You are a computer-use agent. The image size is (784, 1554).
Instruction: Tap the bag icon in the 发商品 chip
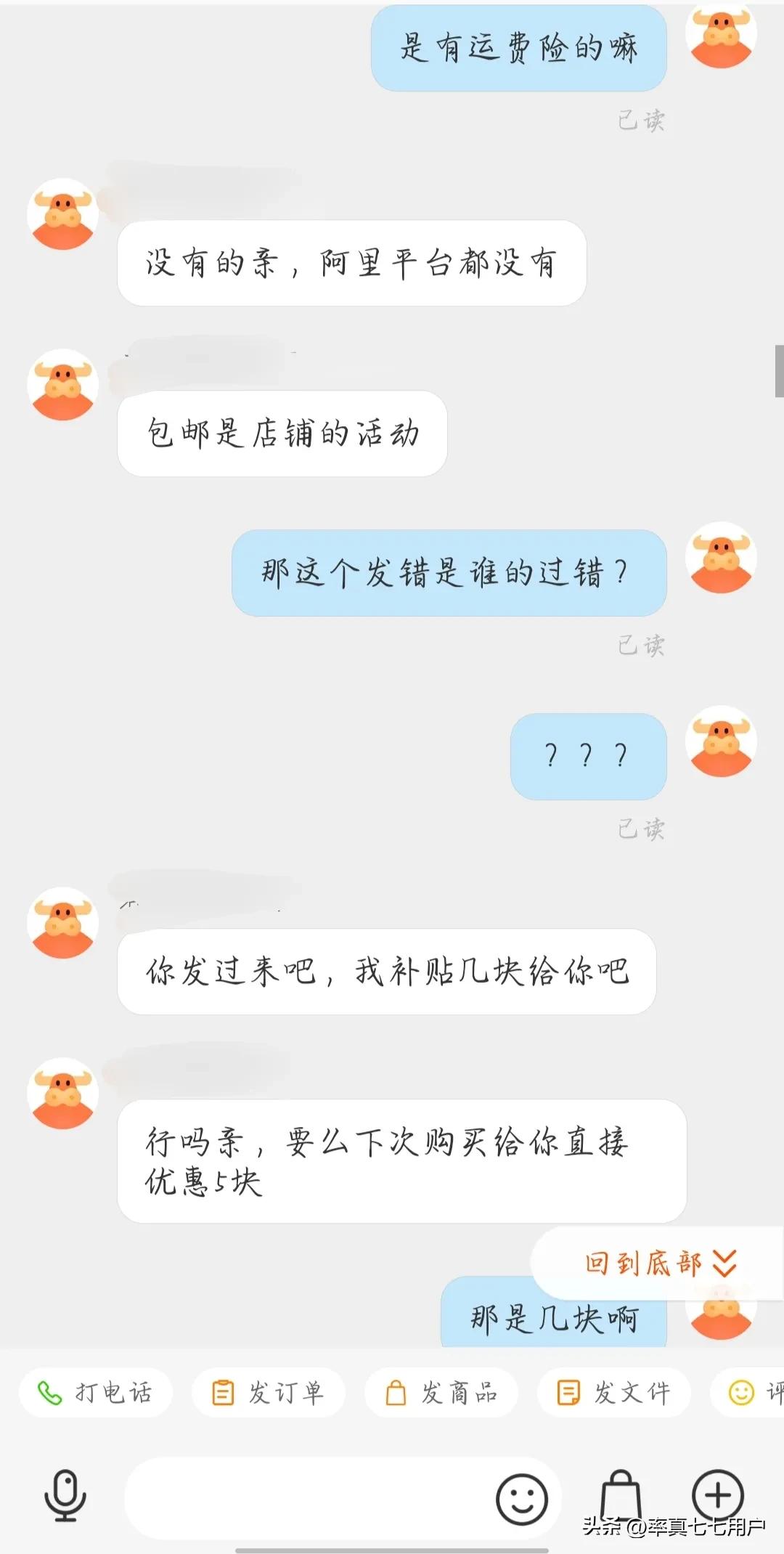[x=396, y=1391]
